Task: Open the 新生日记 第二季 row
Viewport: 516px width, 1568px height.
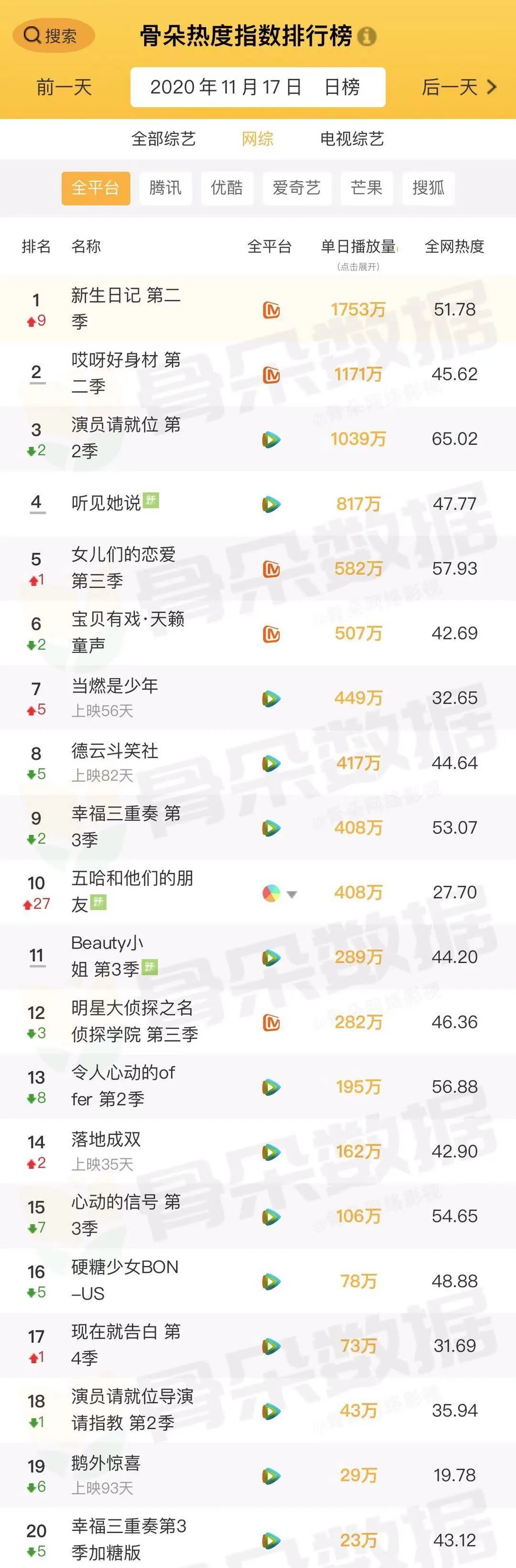Action: tap(126, 308)
